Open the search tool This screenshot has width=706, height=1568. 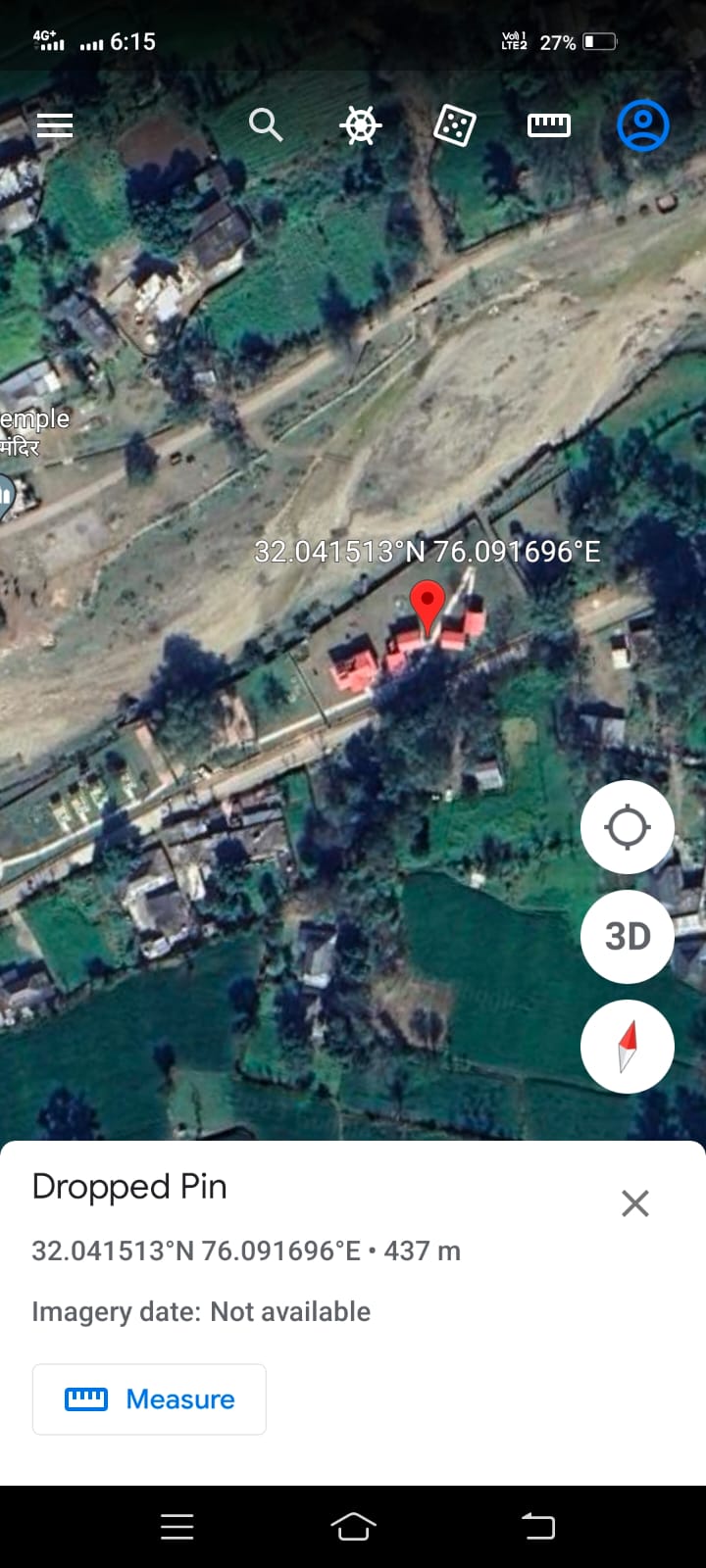click(265, 125)
